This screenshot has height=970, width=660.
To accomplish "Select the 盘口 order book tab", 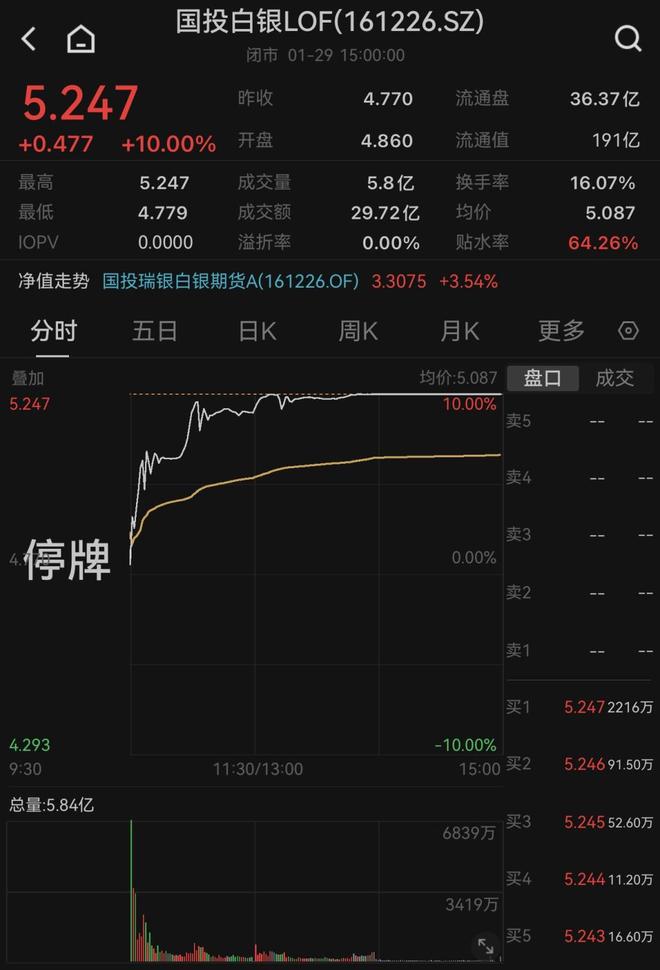I will click(x=544, y=378).
